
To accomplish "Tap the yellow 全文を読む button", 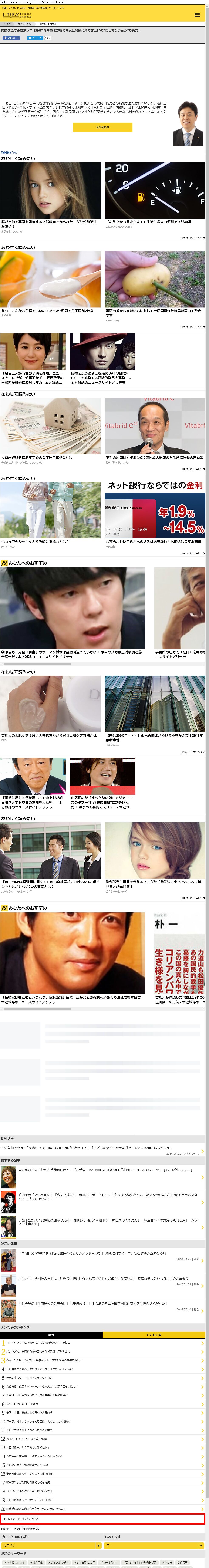I will (x=103, y=127).
